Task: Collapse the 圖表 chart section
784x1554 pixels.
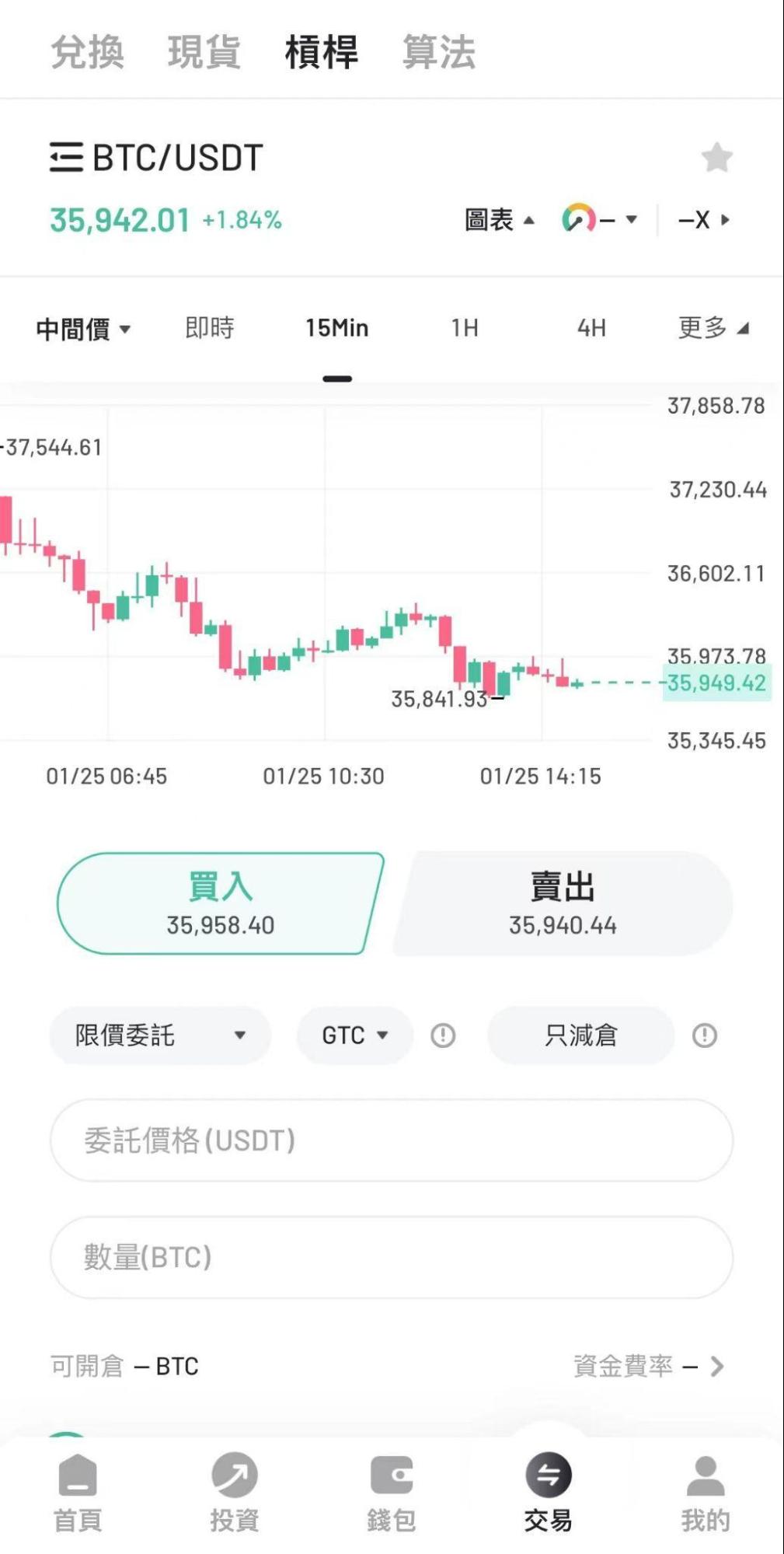Action: coord(500,220)
